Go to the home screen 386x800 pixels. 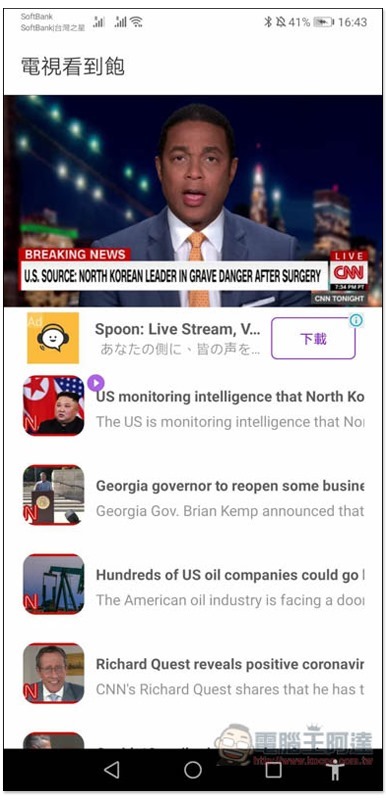tap(193, 769)
